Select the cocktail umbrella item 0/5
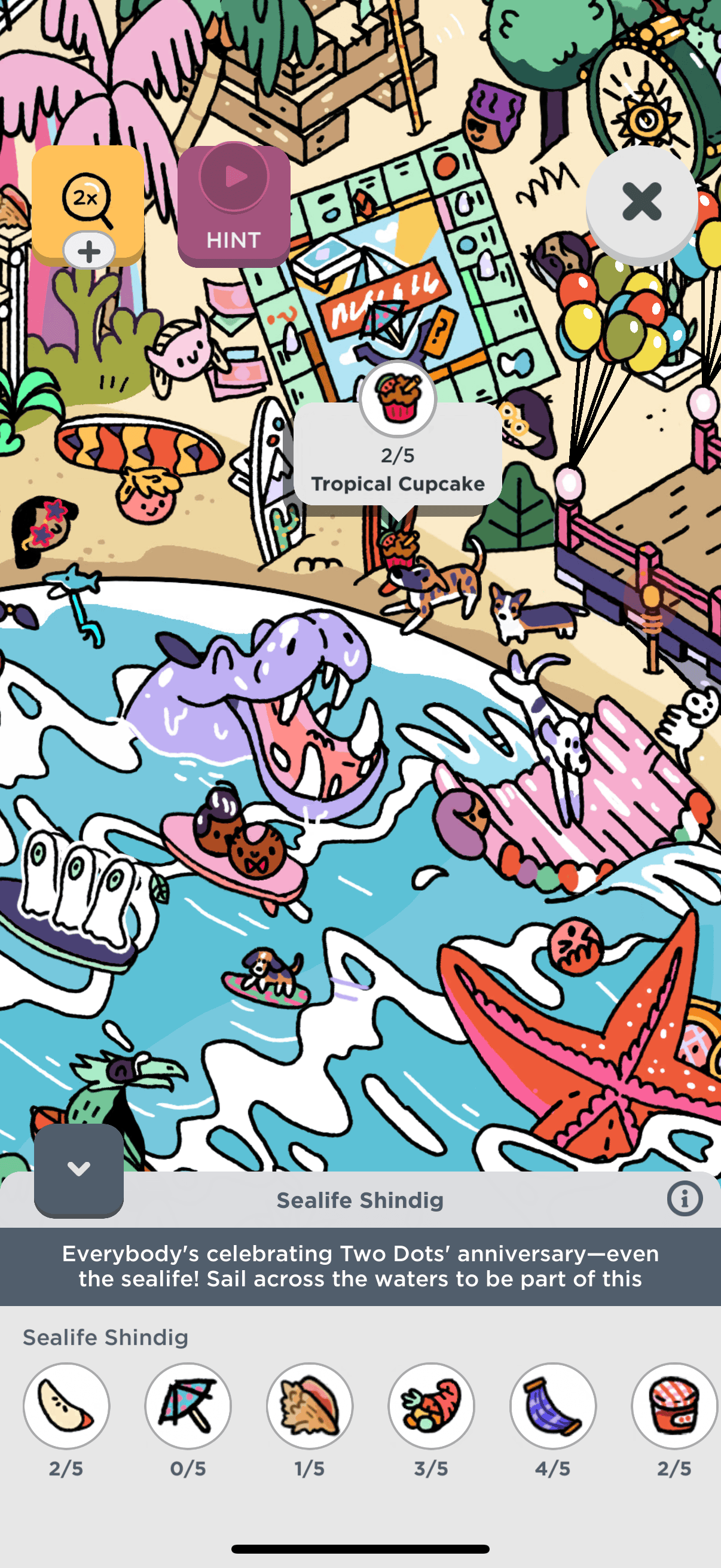 pos(188,1405)
